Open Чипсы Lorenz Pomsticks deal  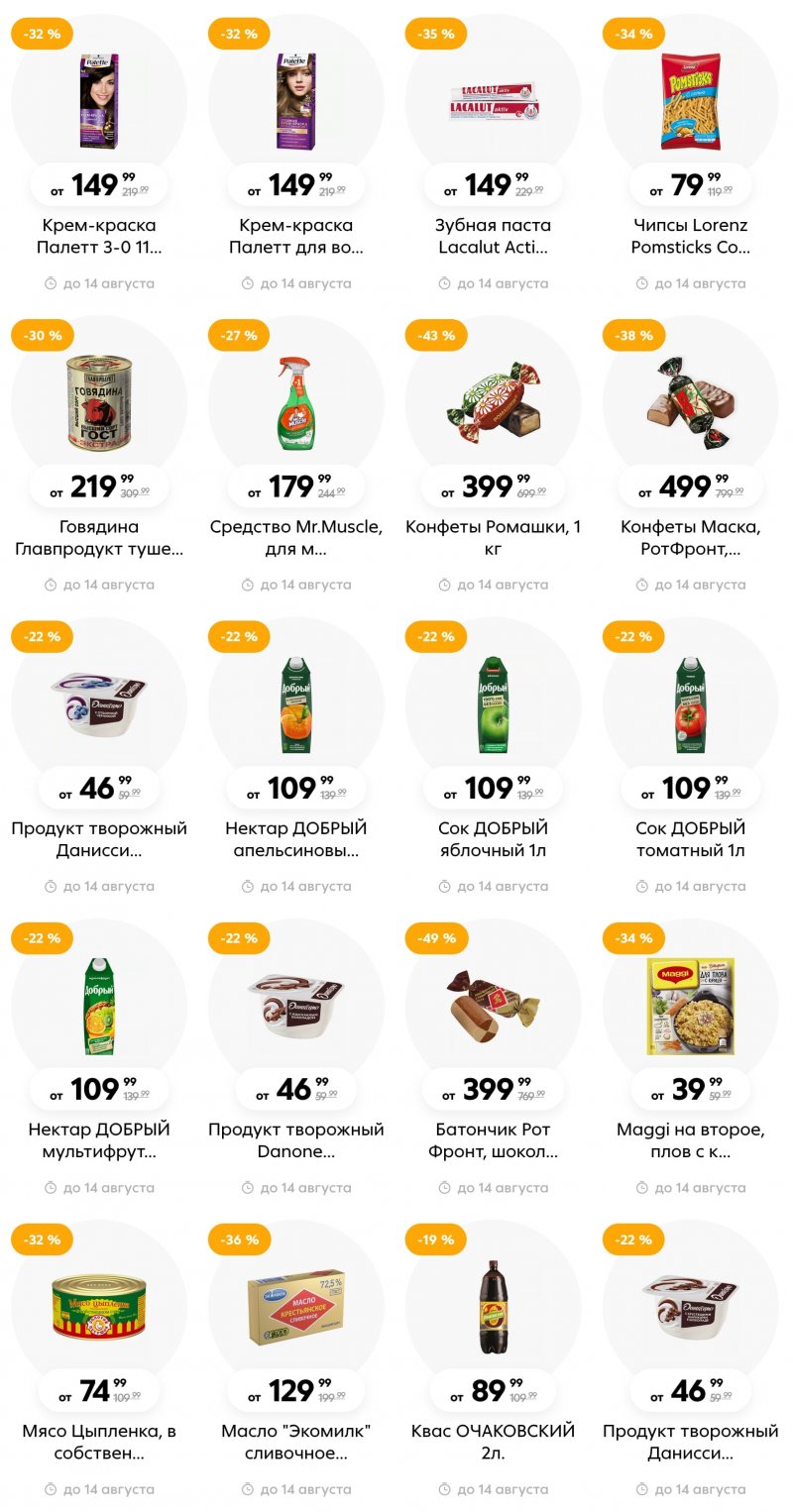coord(691,236)
